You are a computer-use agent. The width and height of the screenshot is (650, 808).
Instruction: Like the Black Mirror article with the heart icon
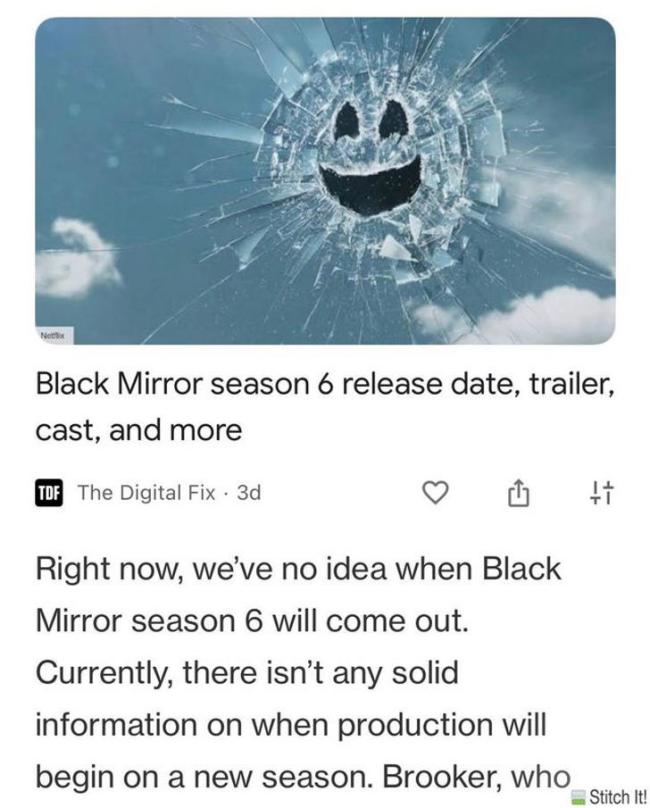click(x=435, y=492)
